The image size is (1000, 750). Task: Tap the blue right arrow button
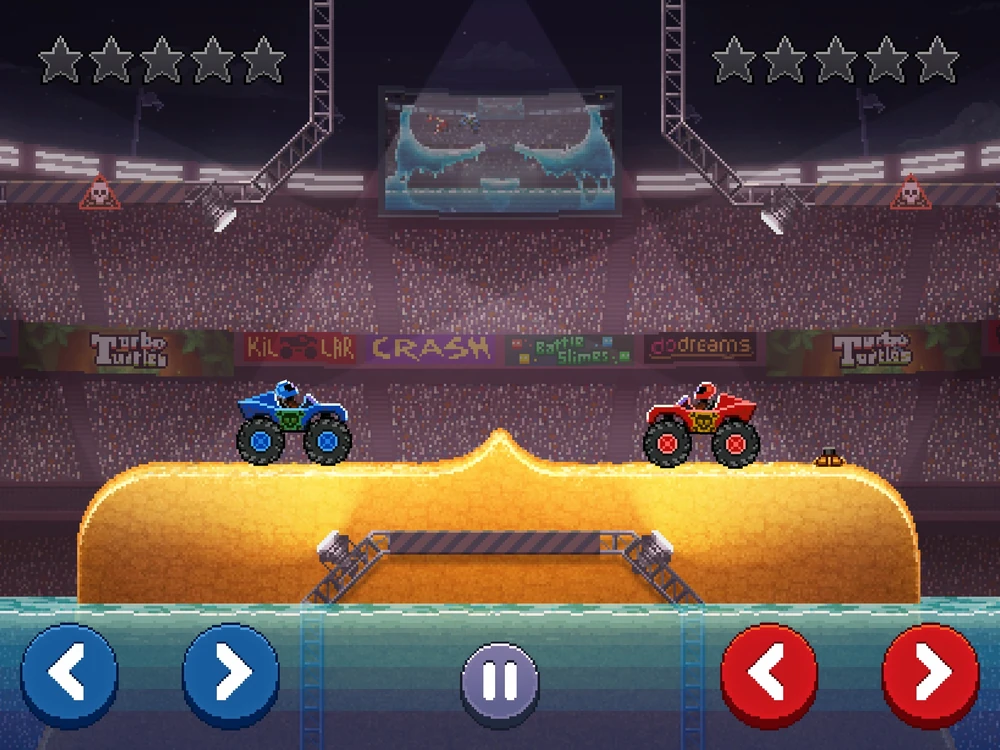tap(231, 676)
